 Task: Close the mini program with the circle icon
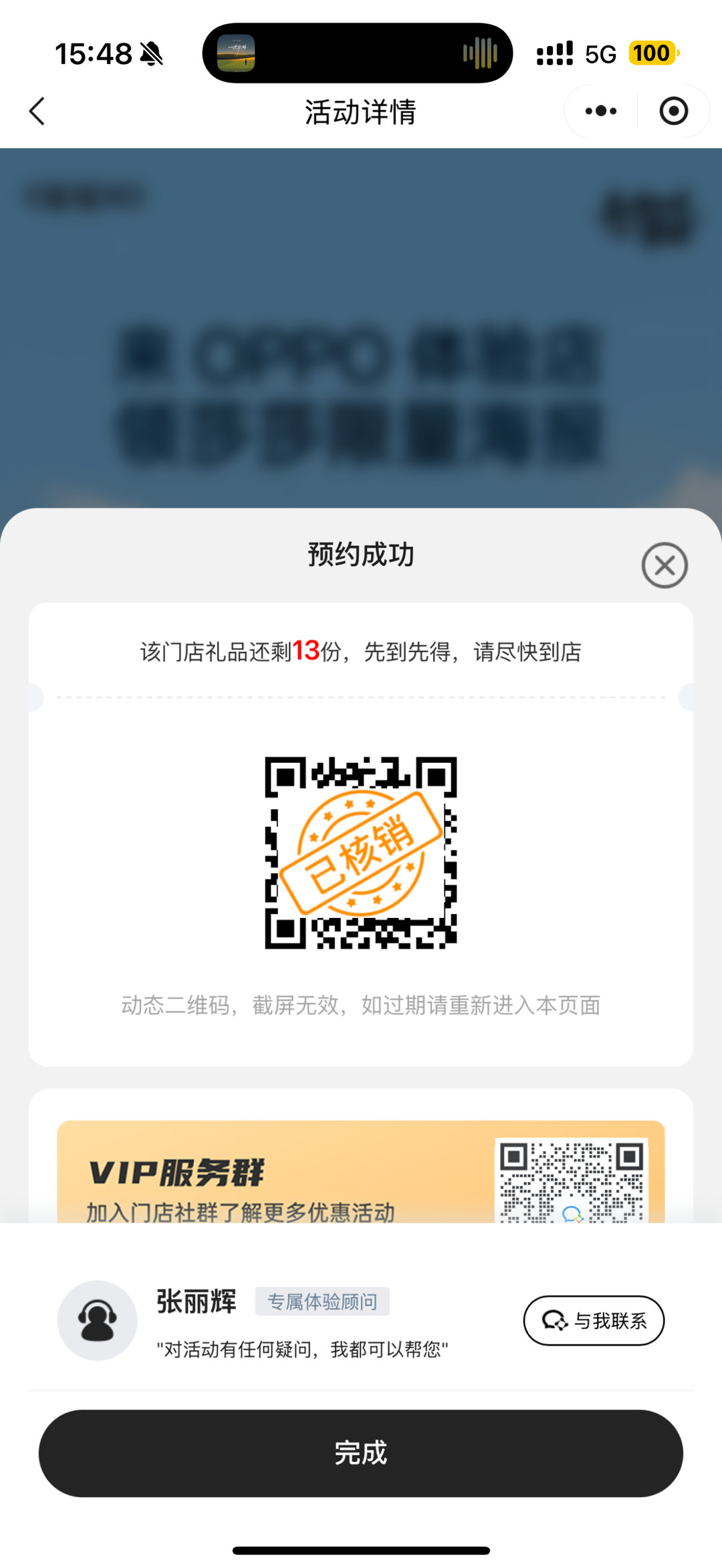point(673,111)
